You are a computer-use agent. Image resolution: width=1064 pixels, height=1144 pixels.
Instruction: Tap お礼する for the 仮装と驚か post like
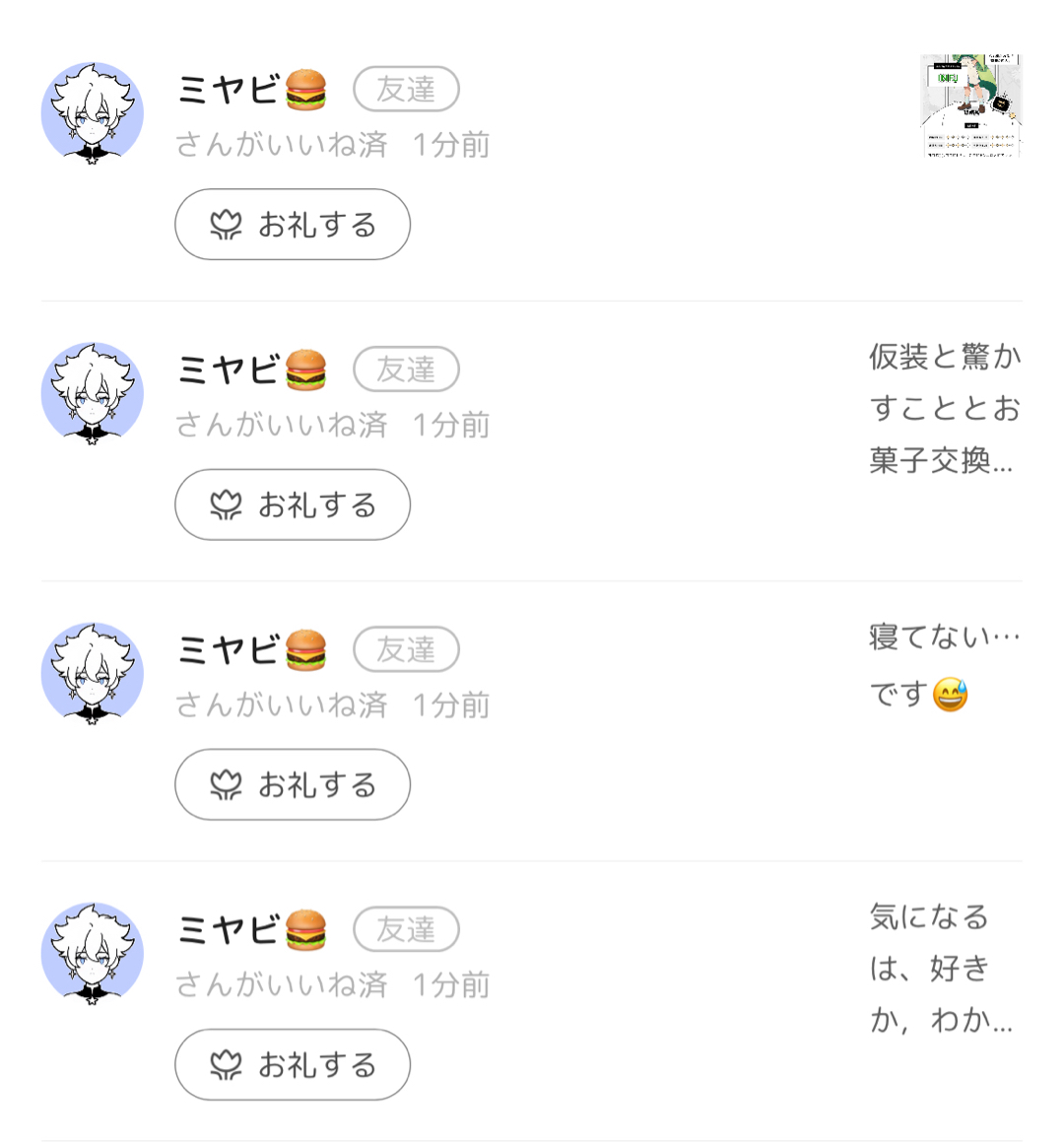coord(293,505)
